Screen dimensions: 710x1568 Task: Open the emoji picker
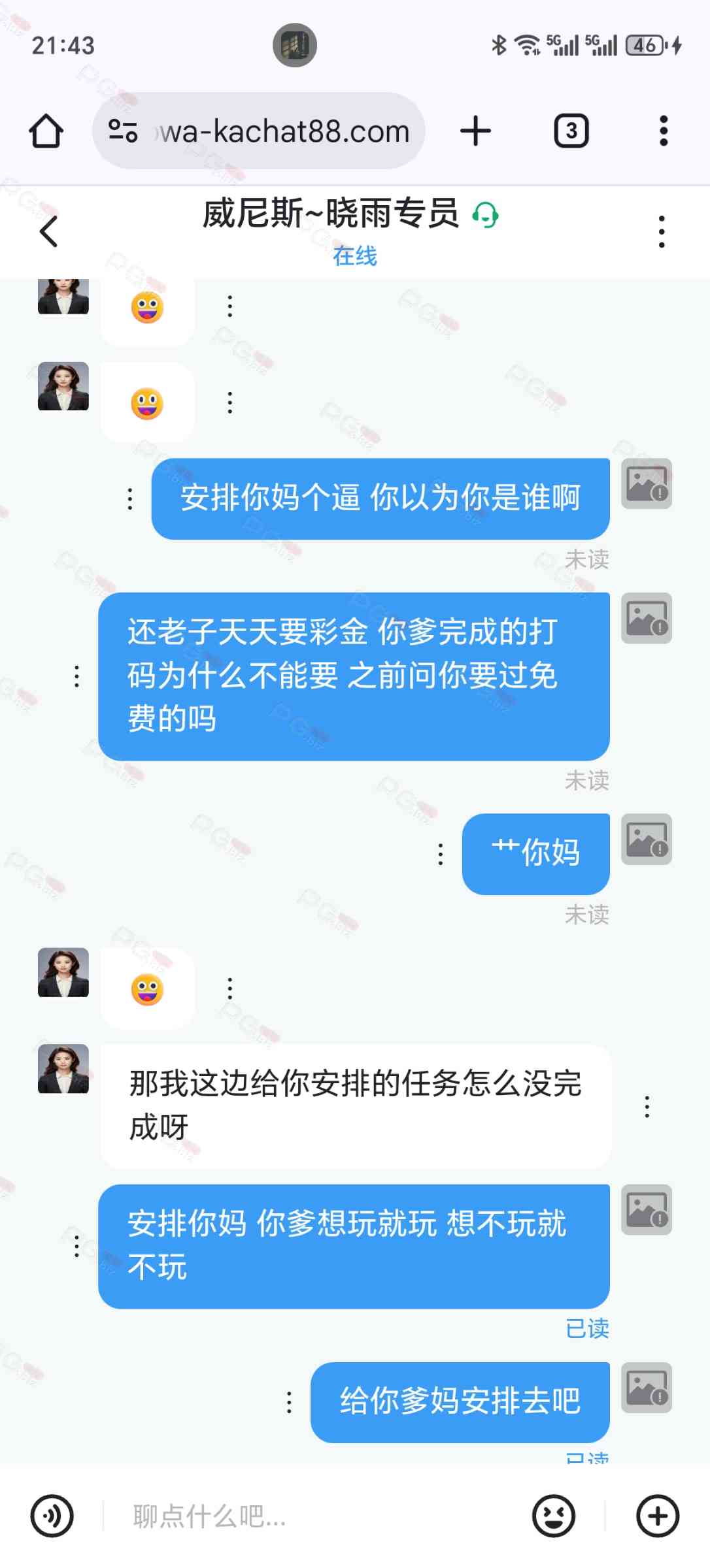pos(554,1516)
